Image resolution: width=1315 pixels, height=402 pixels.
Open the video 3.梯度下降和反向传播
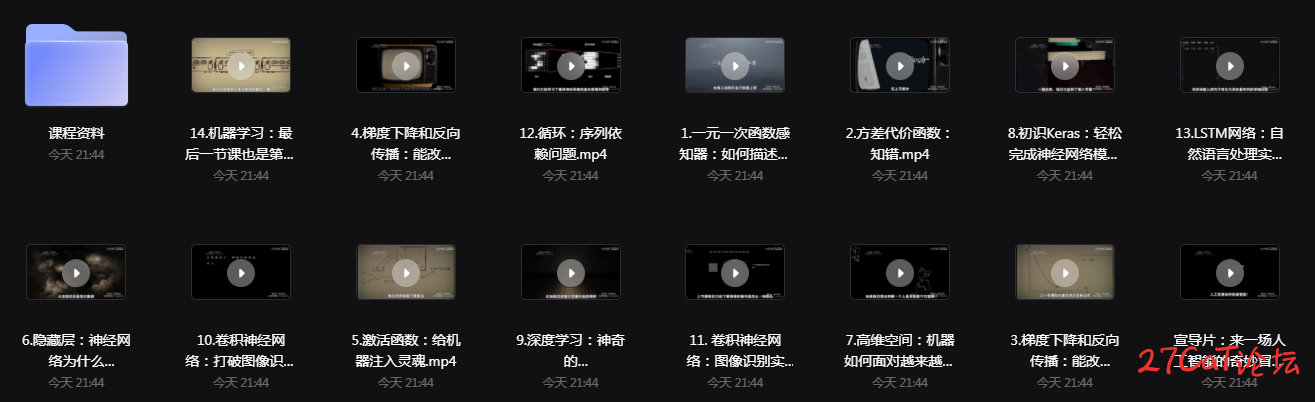point(1065,272)
